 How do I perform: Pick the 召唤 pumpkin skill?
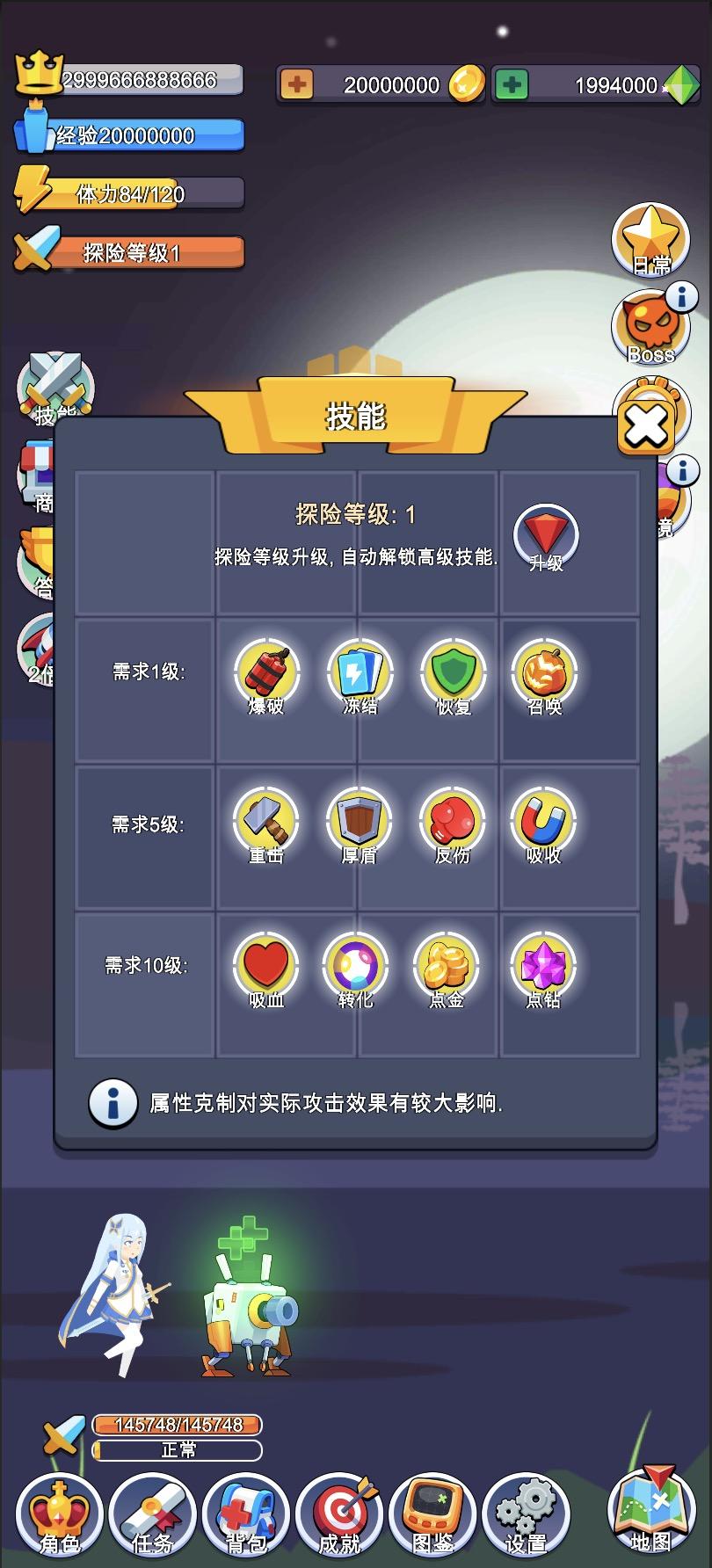click(x=545, y=675)
